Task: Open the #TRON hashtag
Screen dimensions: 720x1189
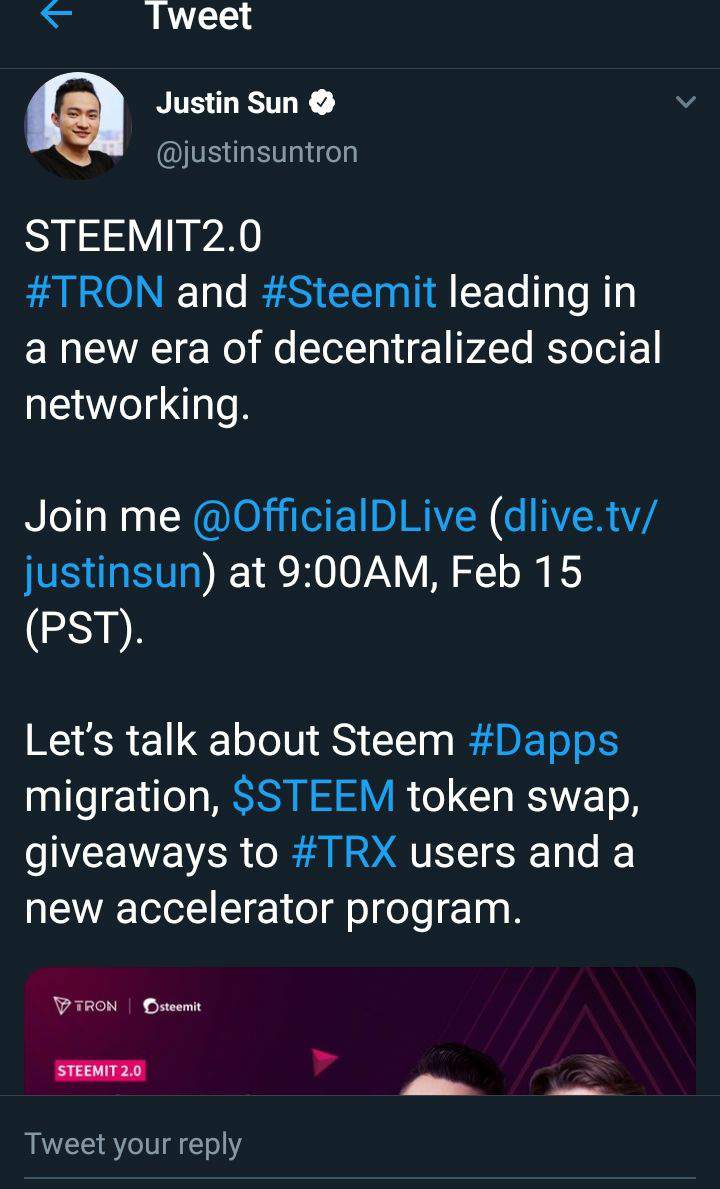Action: pyautogui.click(x=94, y=292)
